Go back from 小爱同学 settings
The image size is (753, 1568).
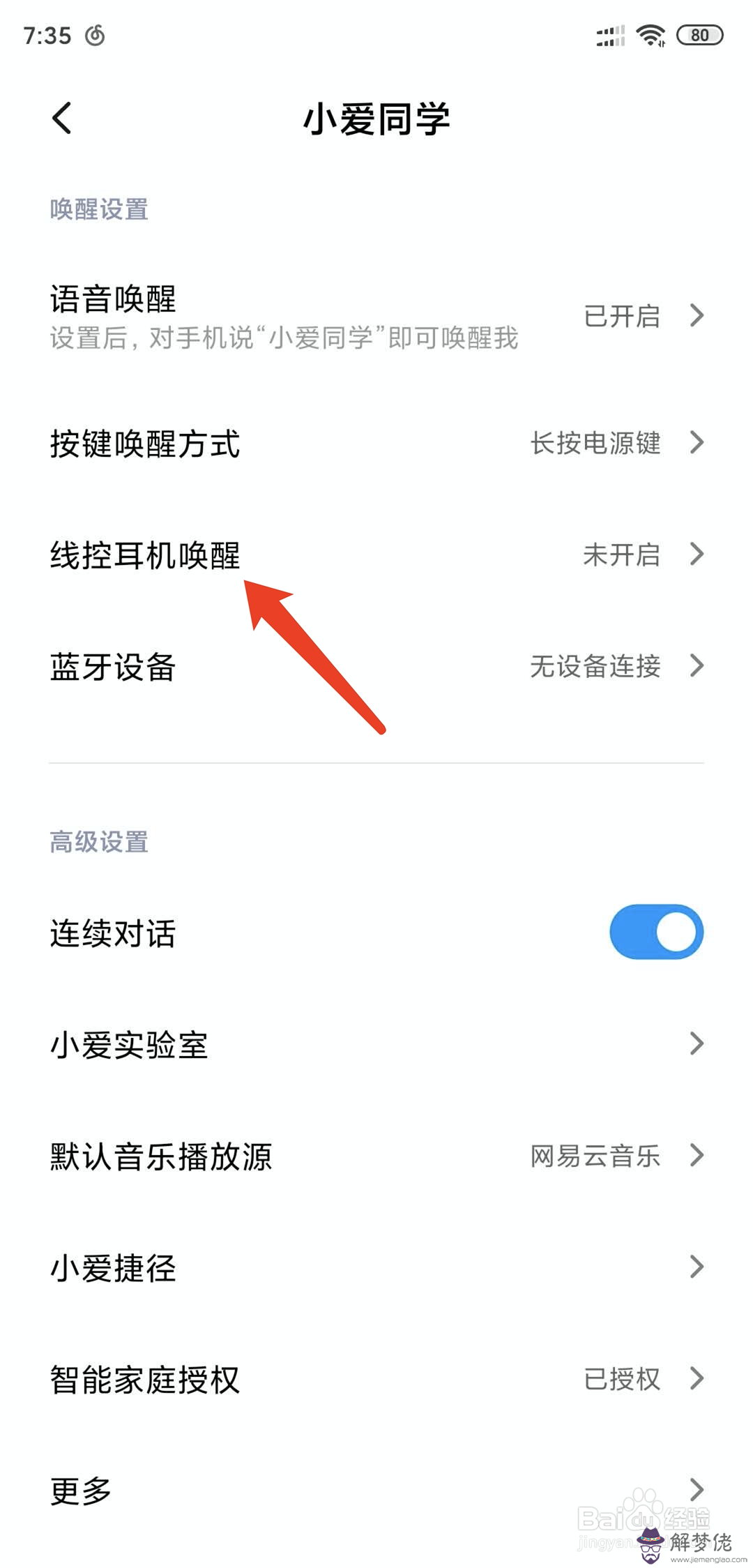coord(62,118)
